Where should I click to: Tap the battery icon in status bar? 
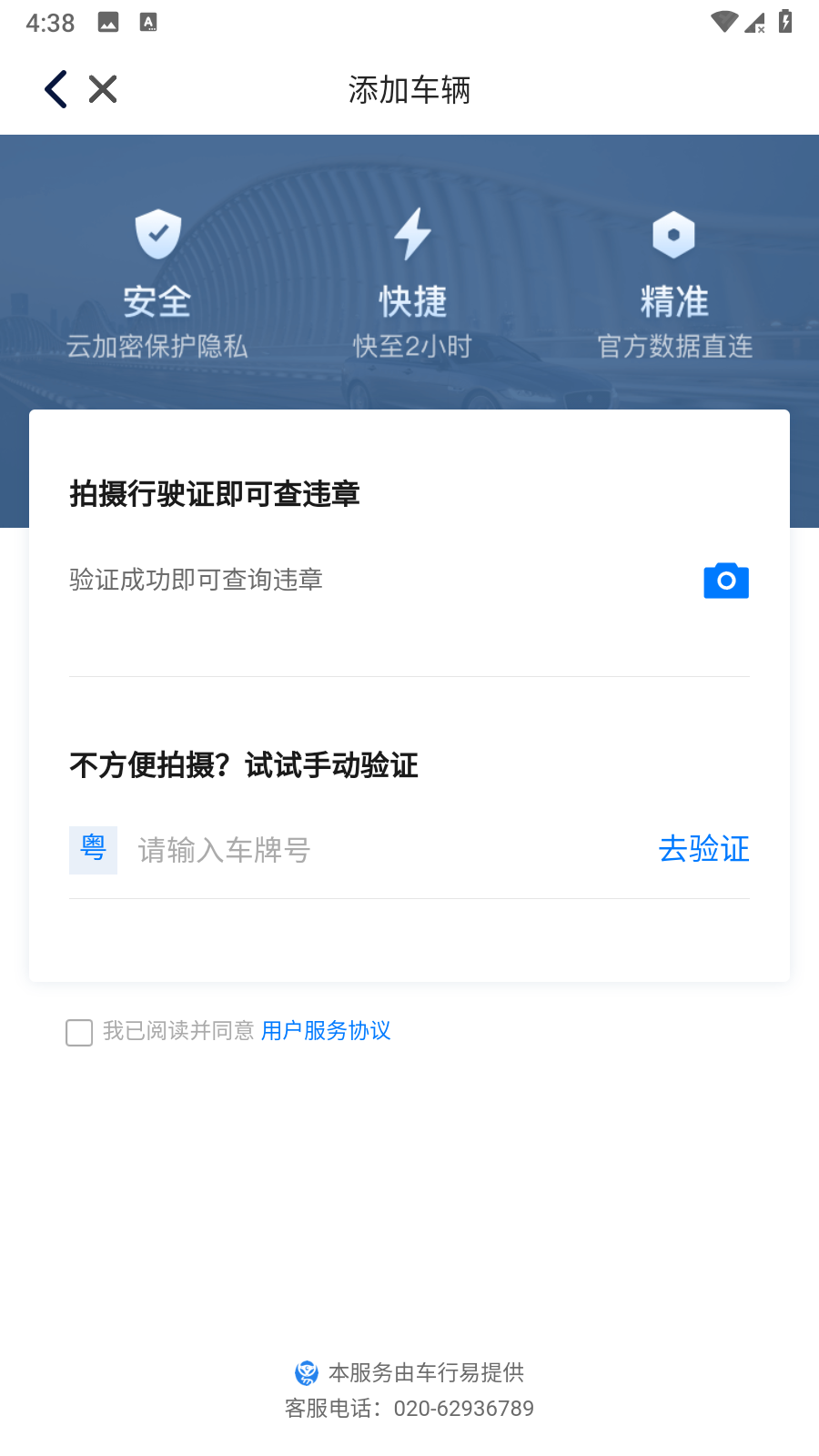pyautogui.click(x=784, y=22)
